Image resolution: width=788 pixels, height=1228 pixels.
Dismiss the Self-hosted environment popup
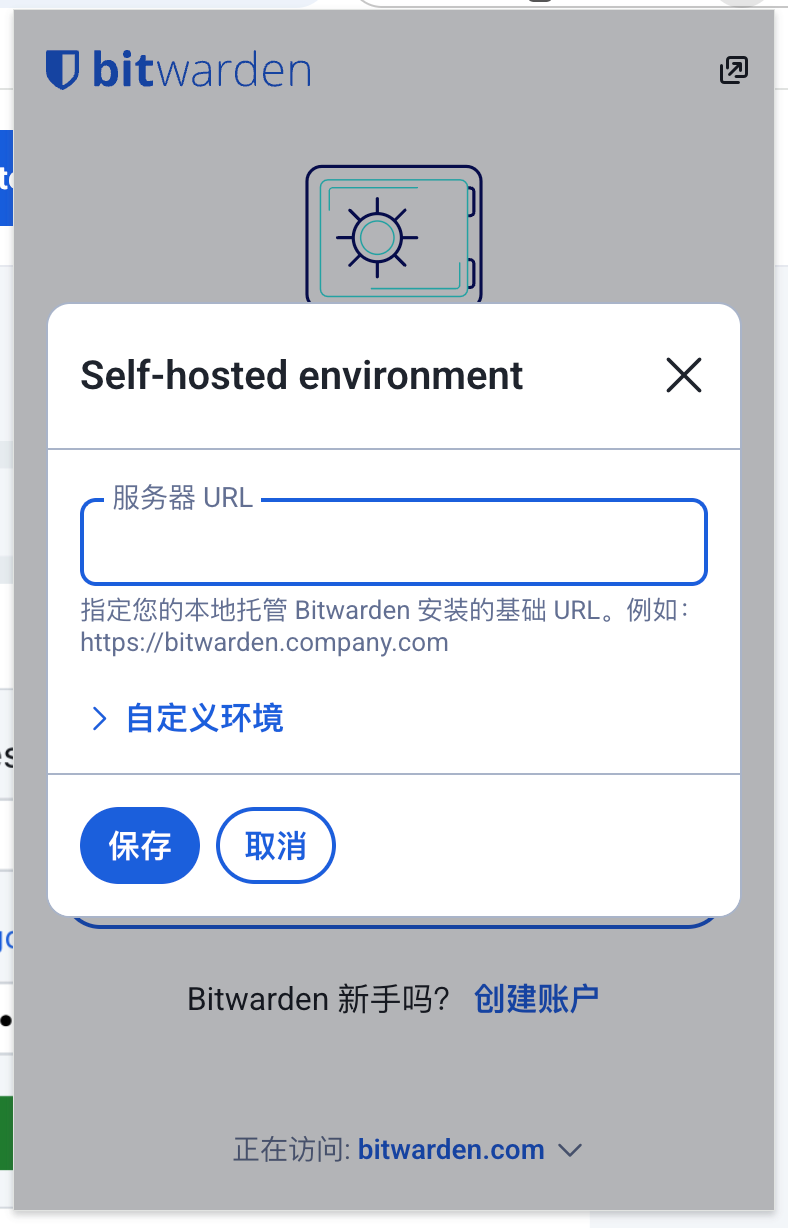tap(683, 375)
